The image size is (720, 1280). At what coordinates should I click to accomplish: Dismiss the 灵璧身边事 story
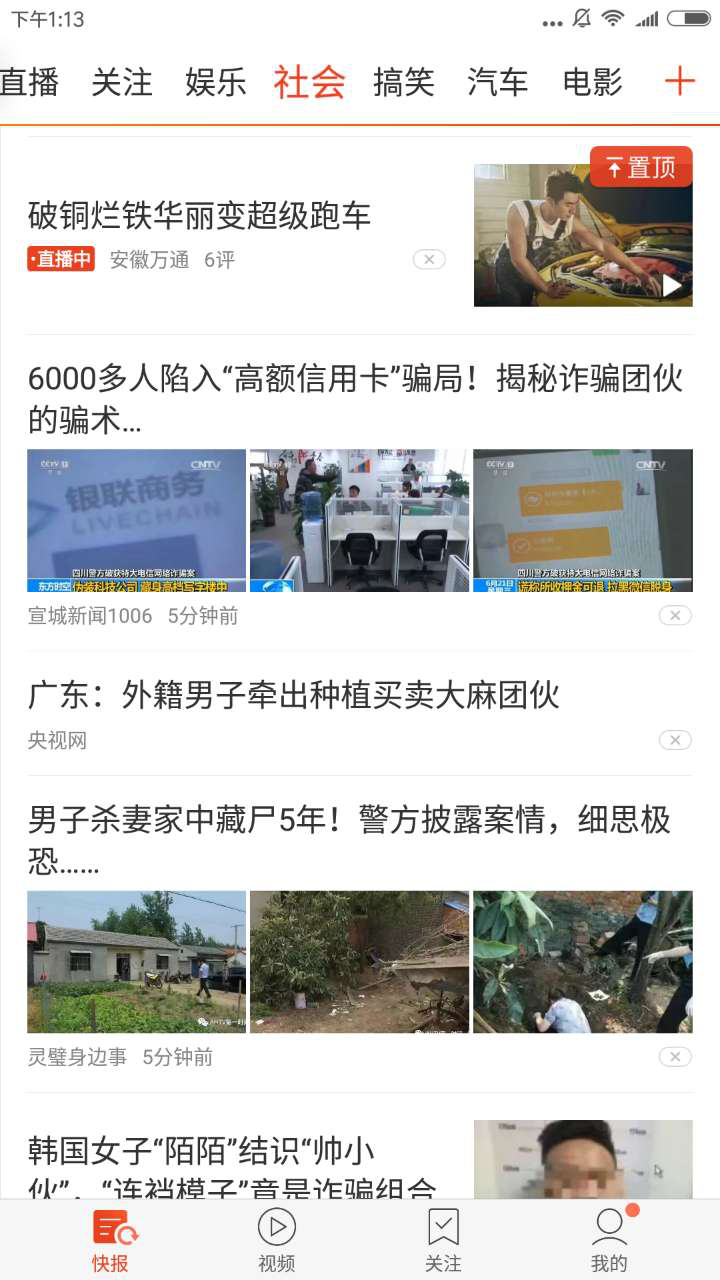tap(675, 1057)
